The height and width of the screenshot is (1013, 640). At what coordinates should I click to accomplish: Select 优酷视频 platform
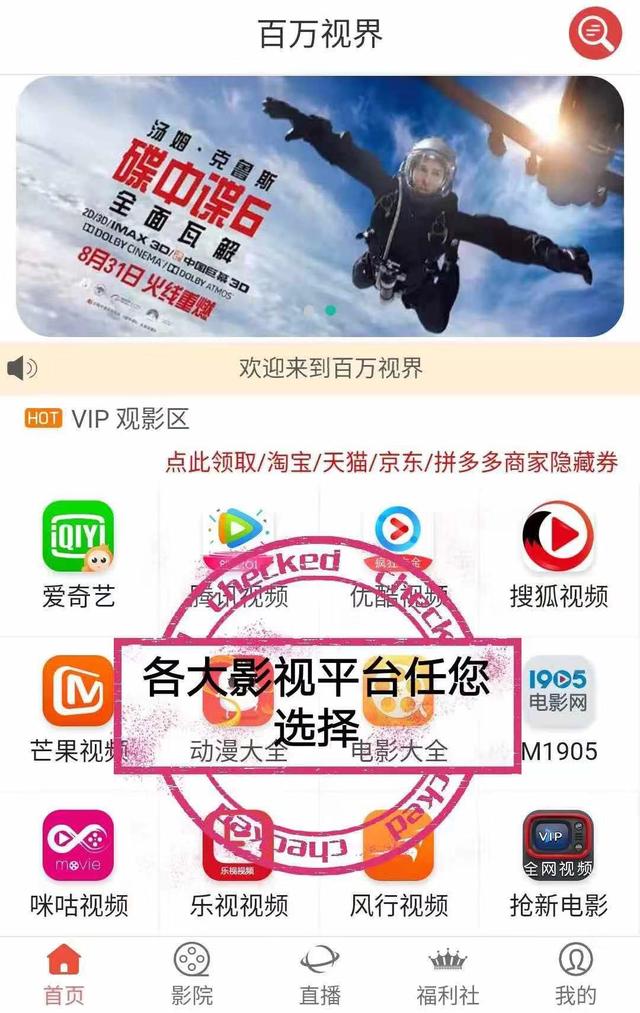point(398,538)
